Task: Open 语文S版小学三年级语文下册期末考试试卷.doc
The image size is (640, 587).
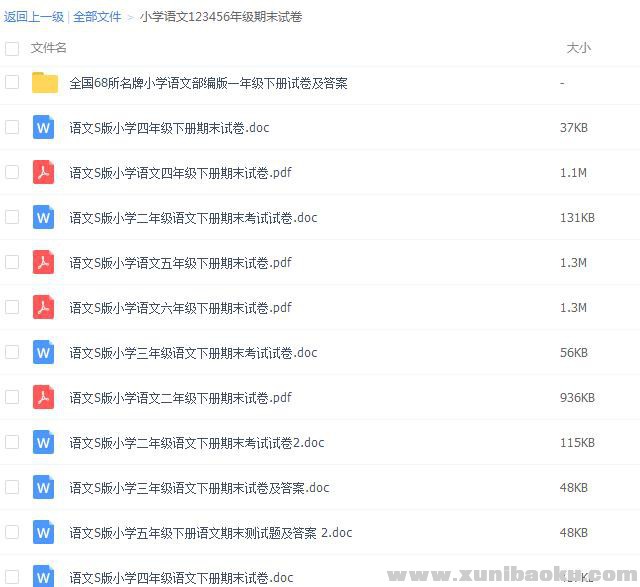Action: tap(192, 353)
